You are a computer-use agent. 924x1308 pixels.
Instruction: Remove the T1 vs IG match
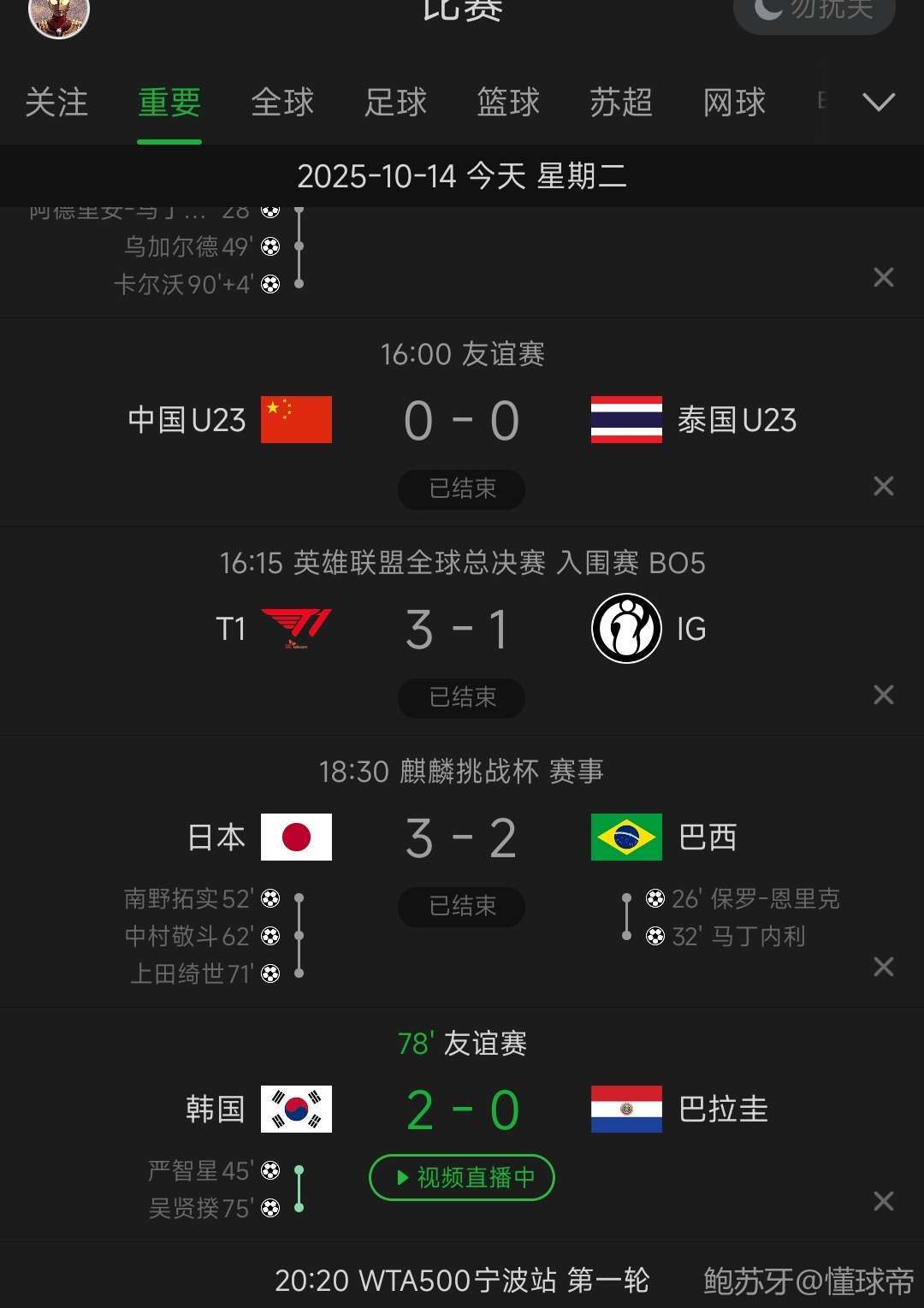[883, 695]
